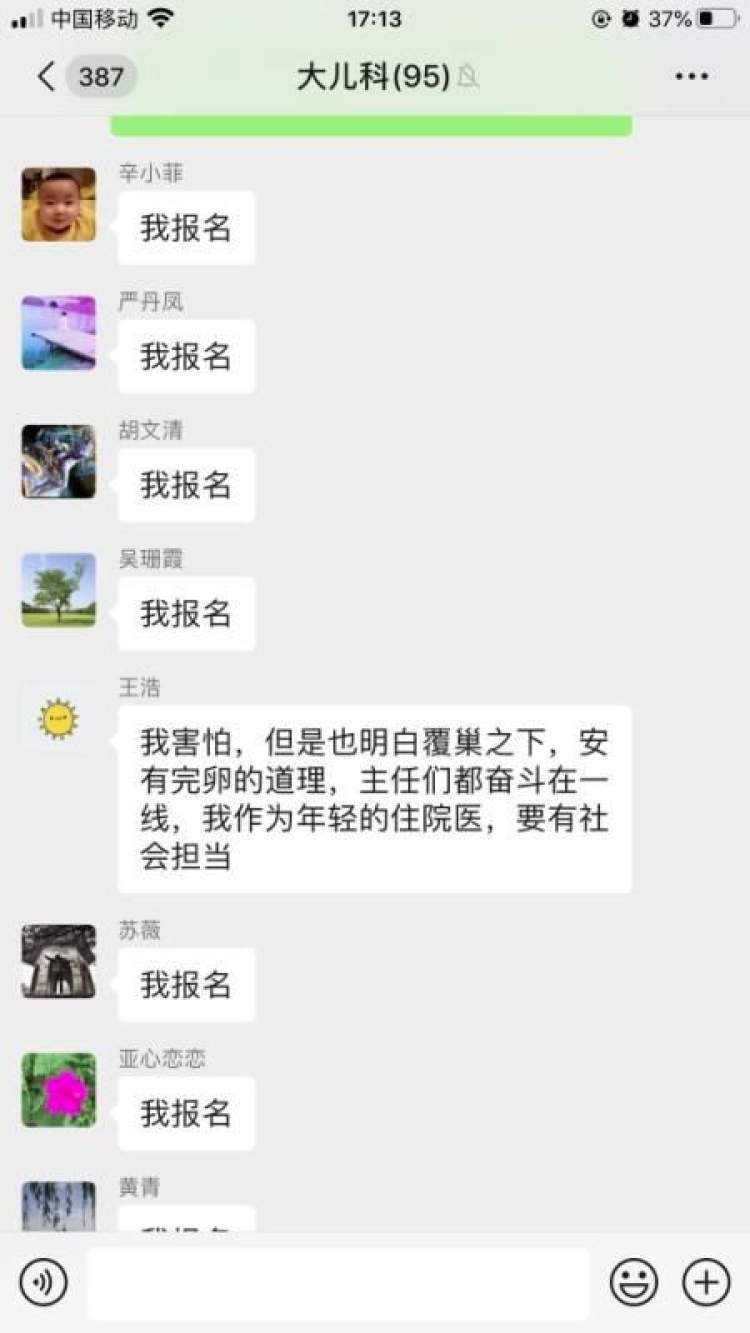Open the plus attachment menu

pos(706,1282)
